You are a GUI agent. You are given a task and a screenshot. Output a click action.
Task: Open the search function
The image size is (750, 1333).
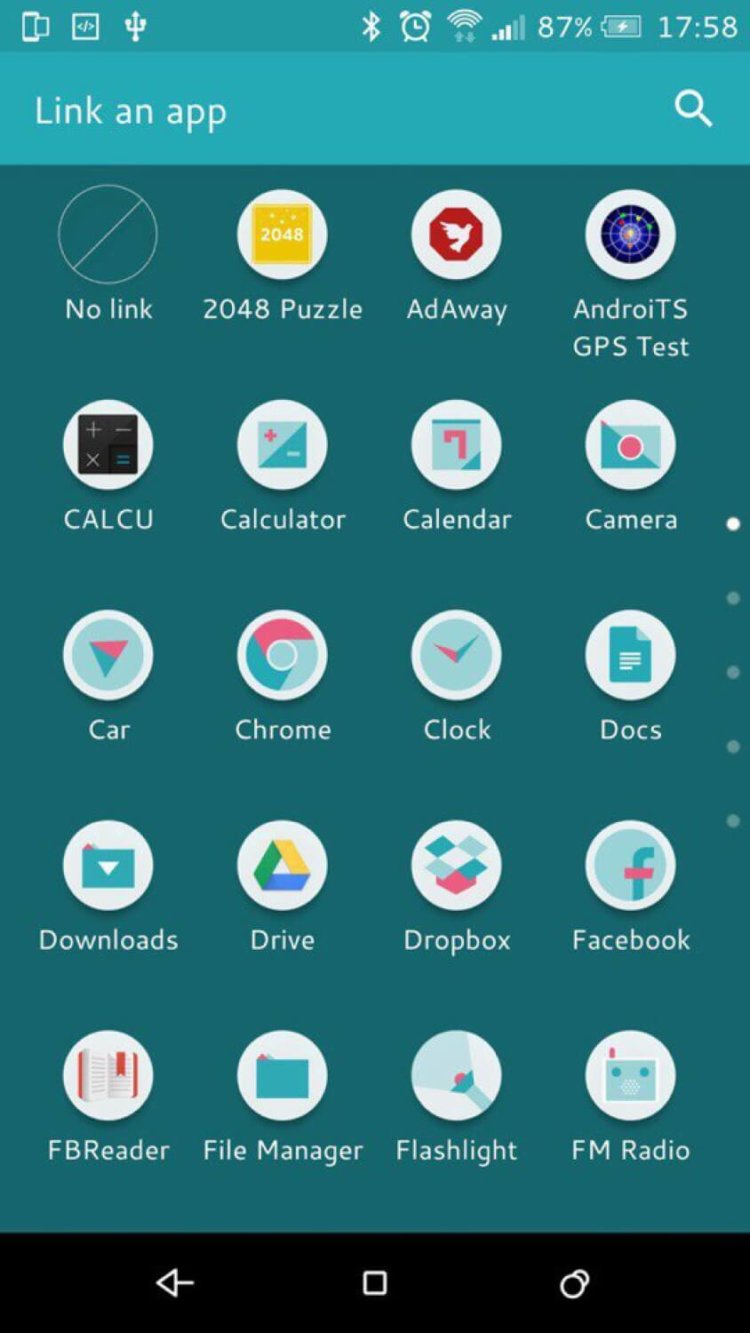[x=694, y=110]
